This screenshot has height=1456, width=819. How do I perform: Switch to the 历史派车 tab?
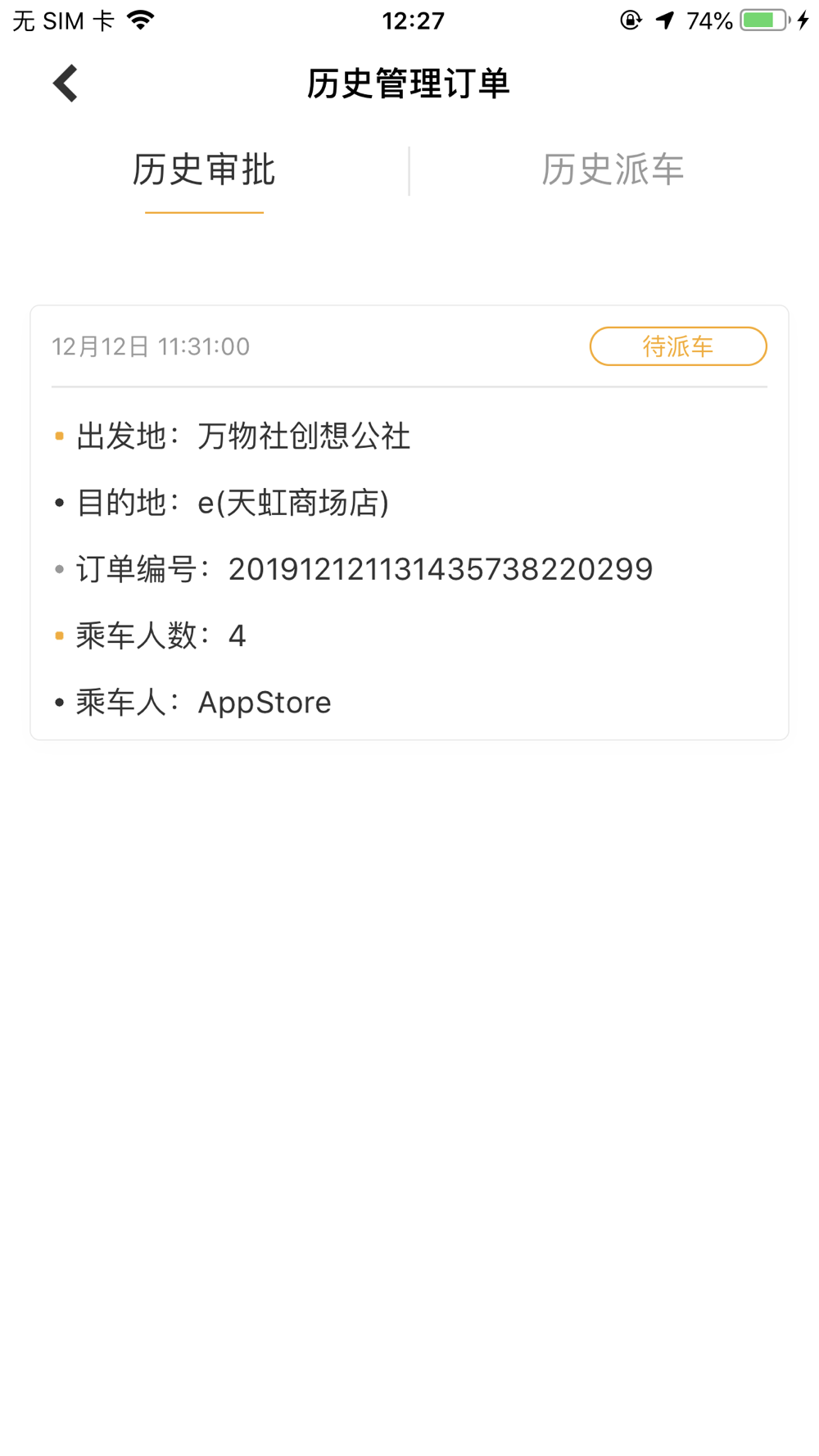click(613, 170)
